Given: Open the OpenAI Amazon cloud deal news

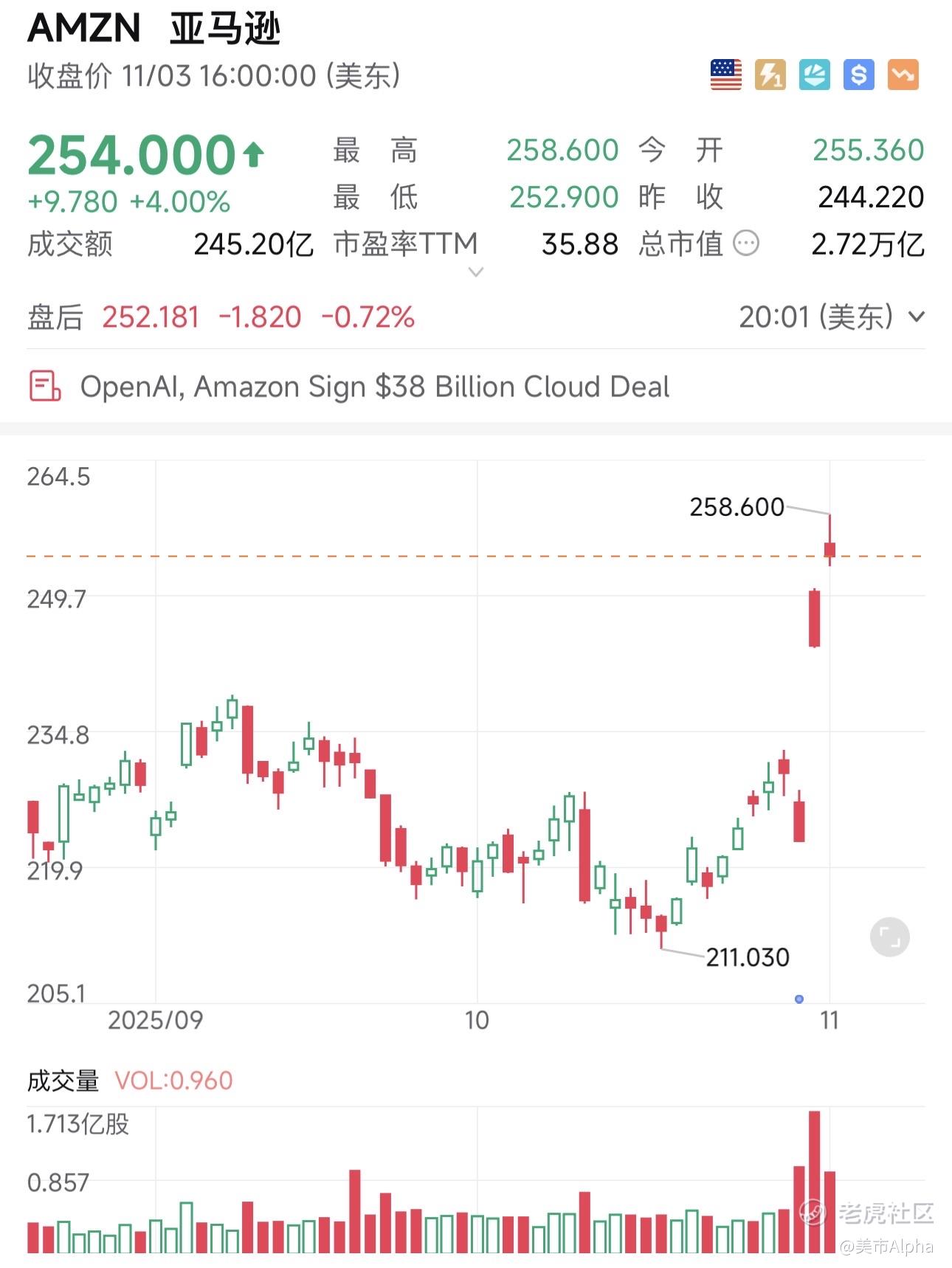Looking at the screenshot, I should (374, 387).
